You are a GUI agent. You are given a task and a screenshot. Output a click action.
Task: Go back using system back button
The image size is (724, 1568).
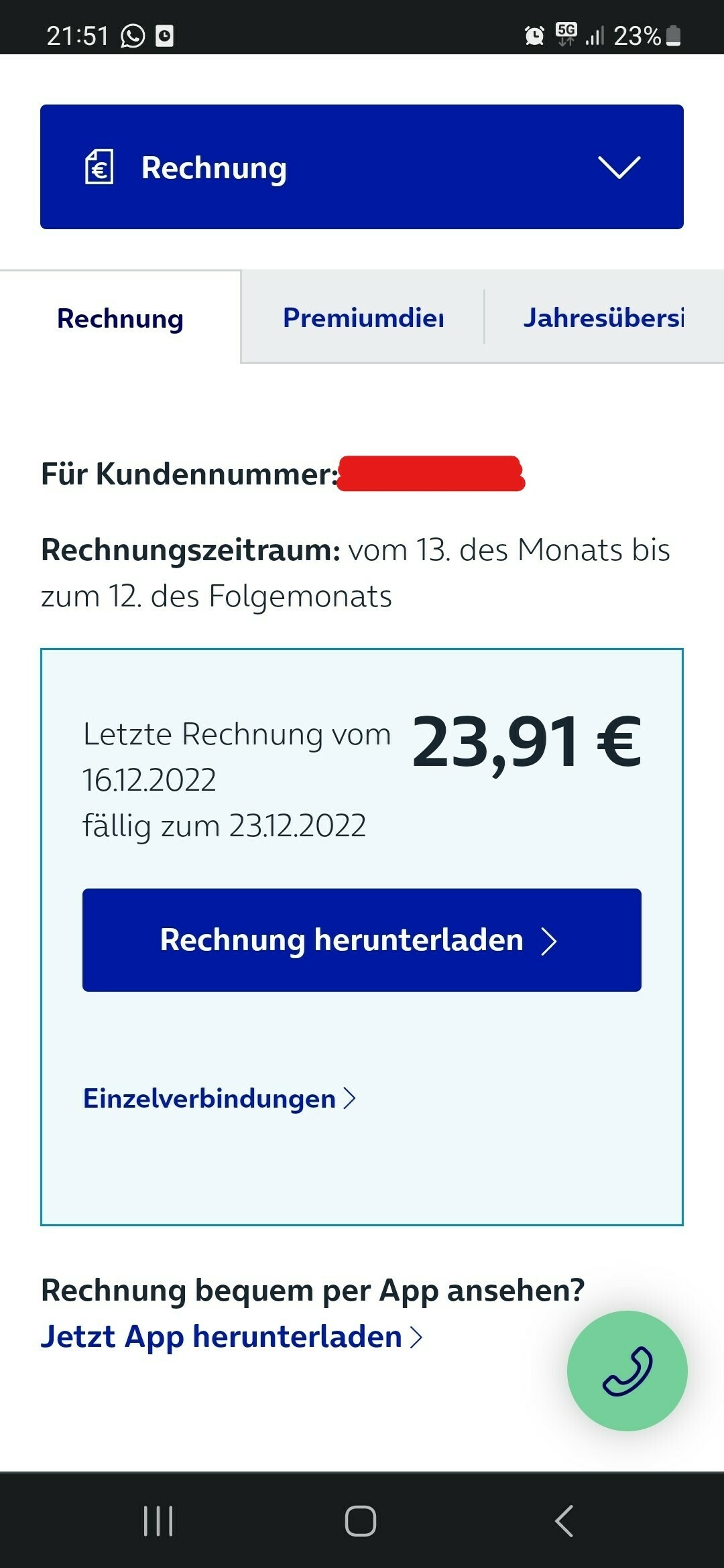pos(564,1520)
